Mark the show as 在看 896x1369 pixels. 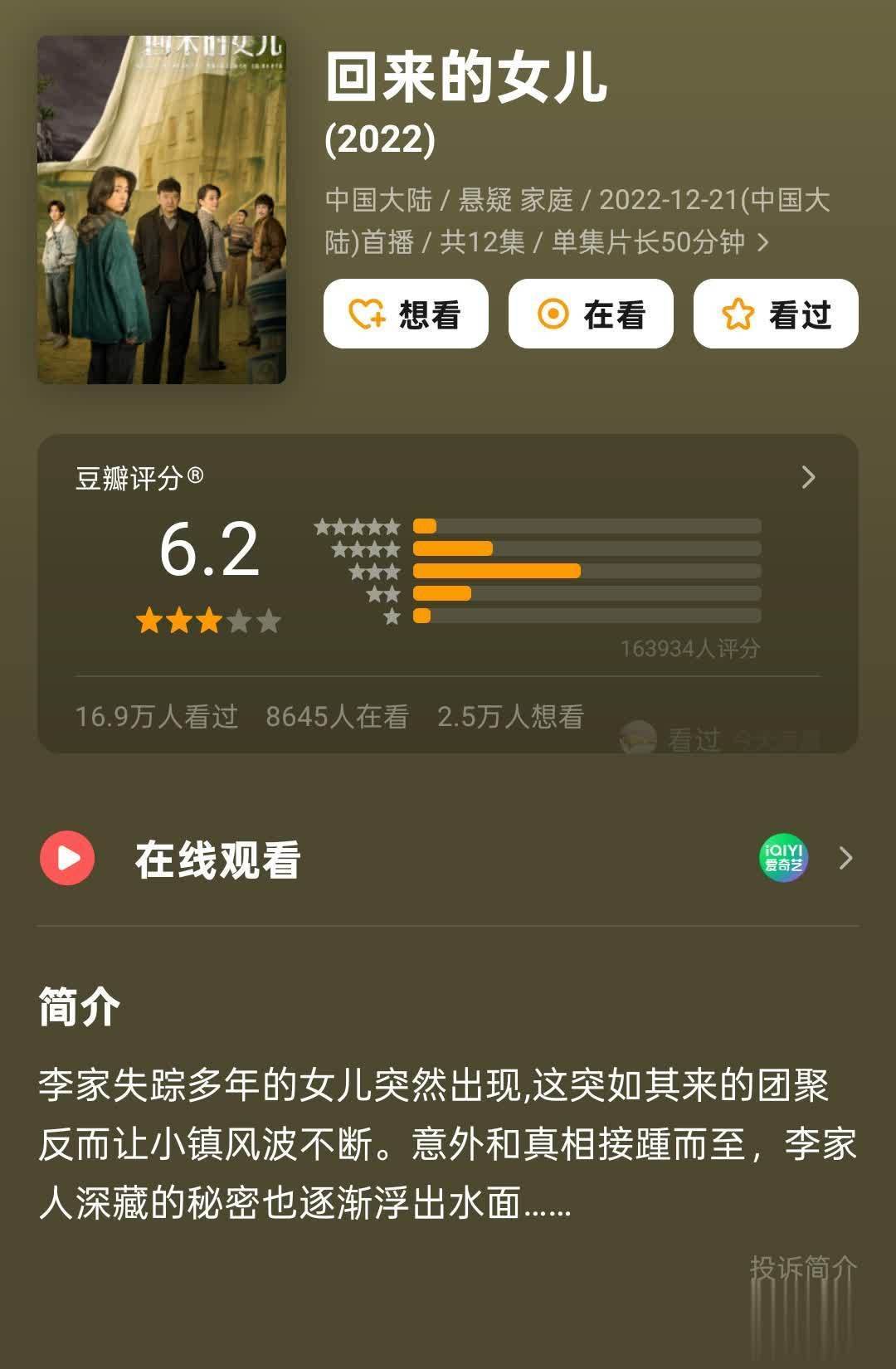(591, 314)
